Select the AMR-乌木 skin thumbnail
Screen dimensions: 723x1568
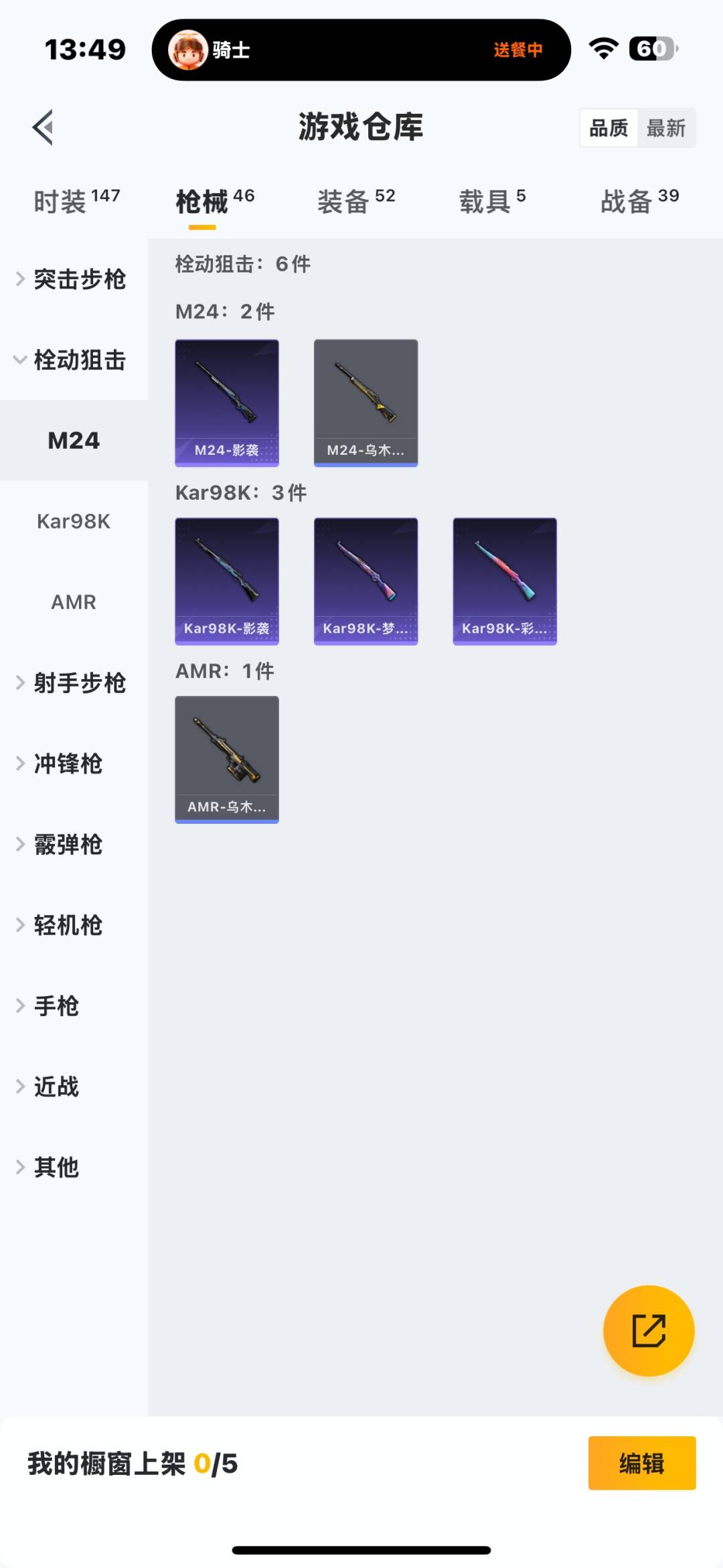[227, 759]
